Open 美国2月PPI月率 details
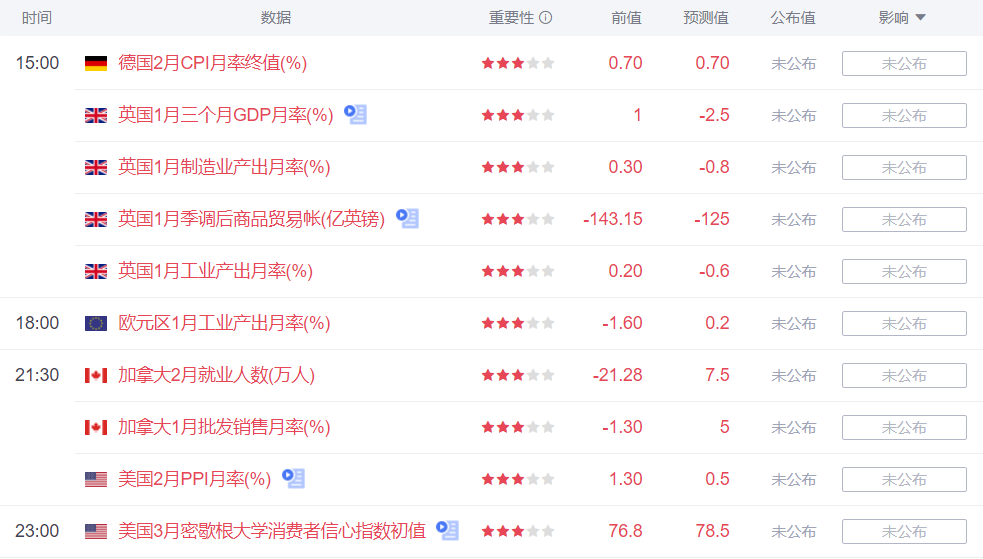983x559 pixels. (194, 479)
